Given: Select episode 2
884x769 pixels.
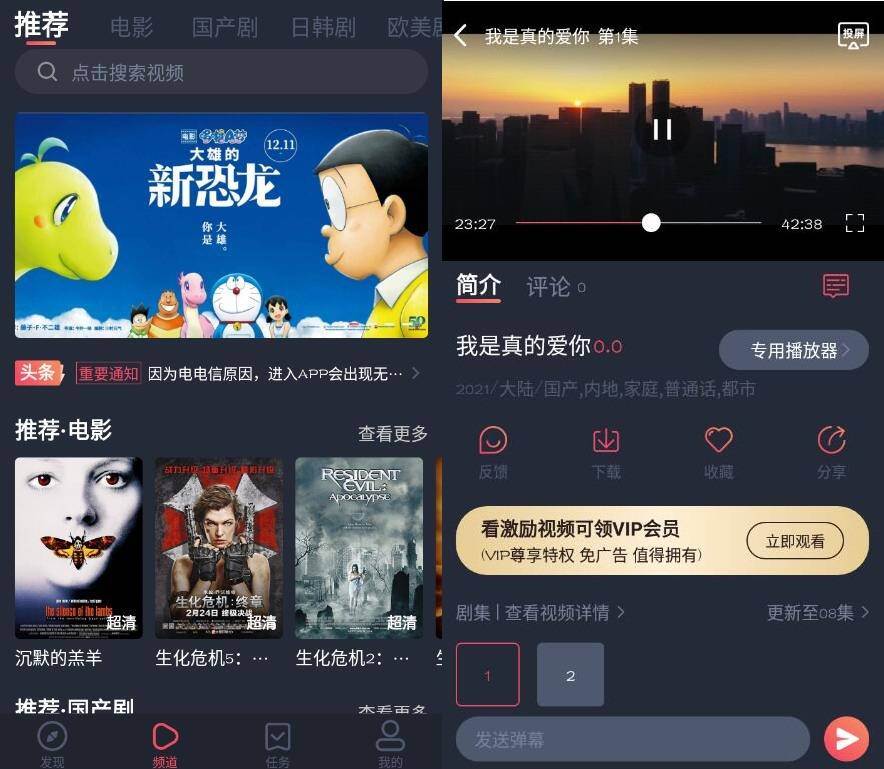Looking at the screenshot, I should 570,675.
